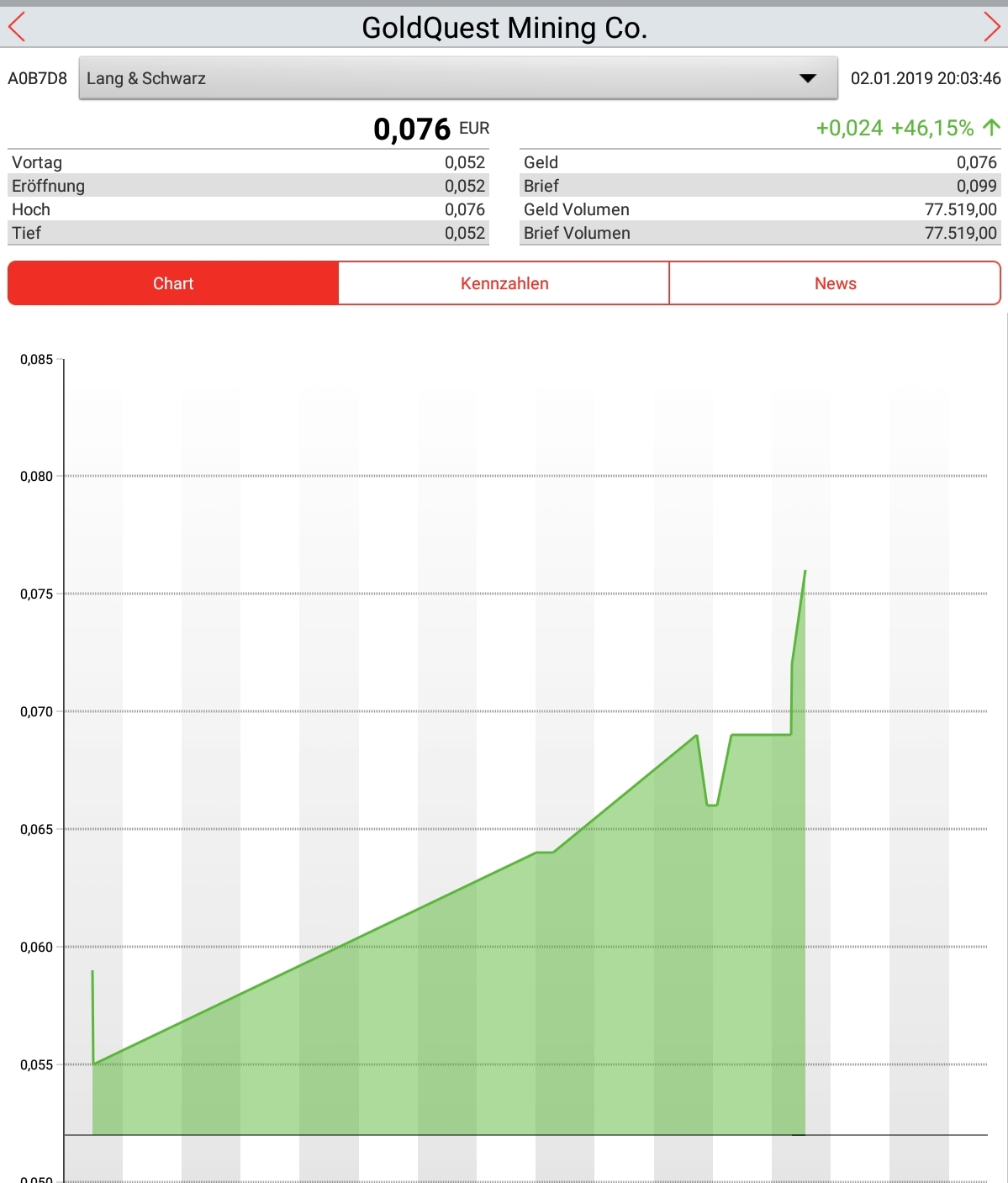Switch to the News tab
This screenshot has width=1008, height=1183.
[x=835, y=283]
